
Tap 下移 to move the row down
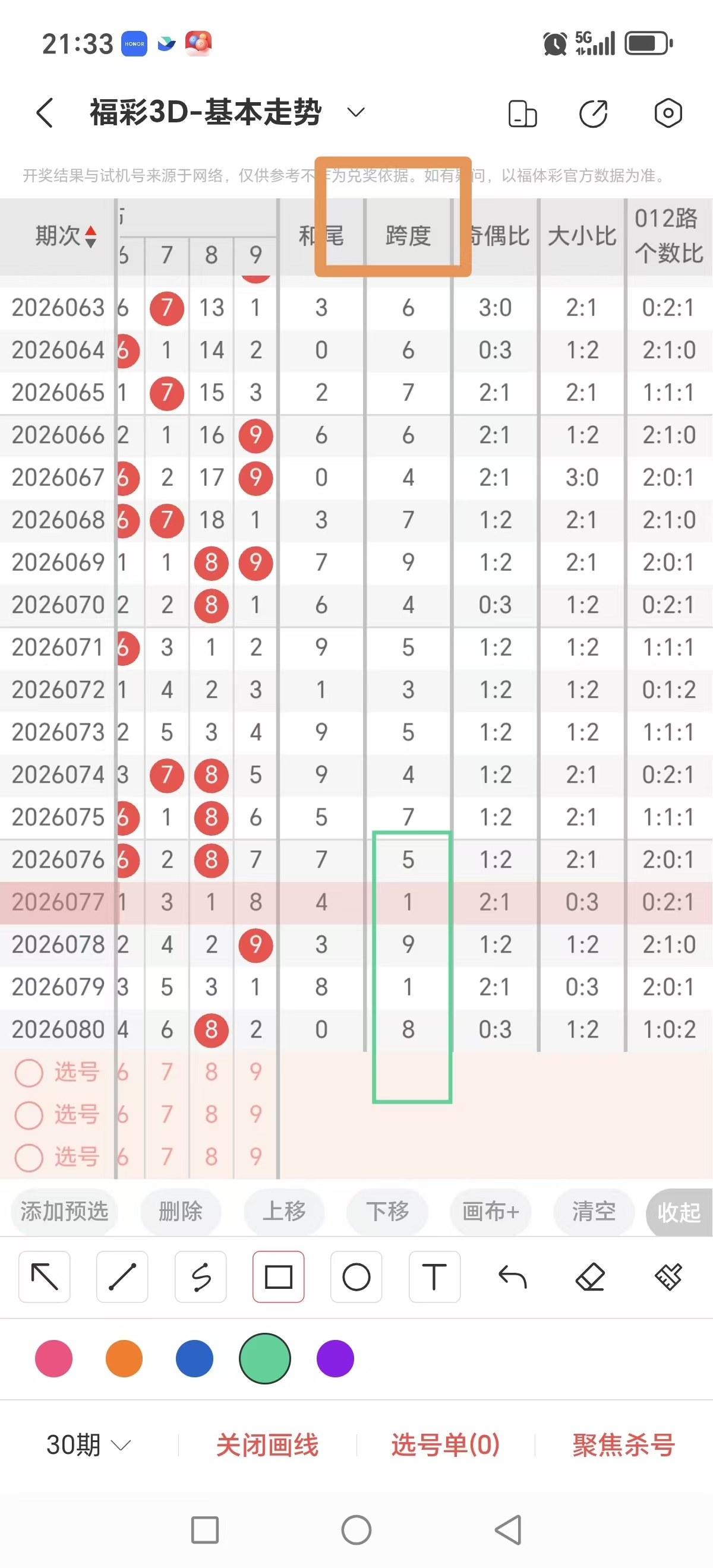387,1211
